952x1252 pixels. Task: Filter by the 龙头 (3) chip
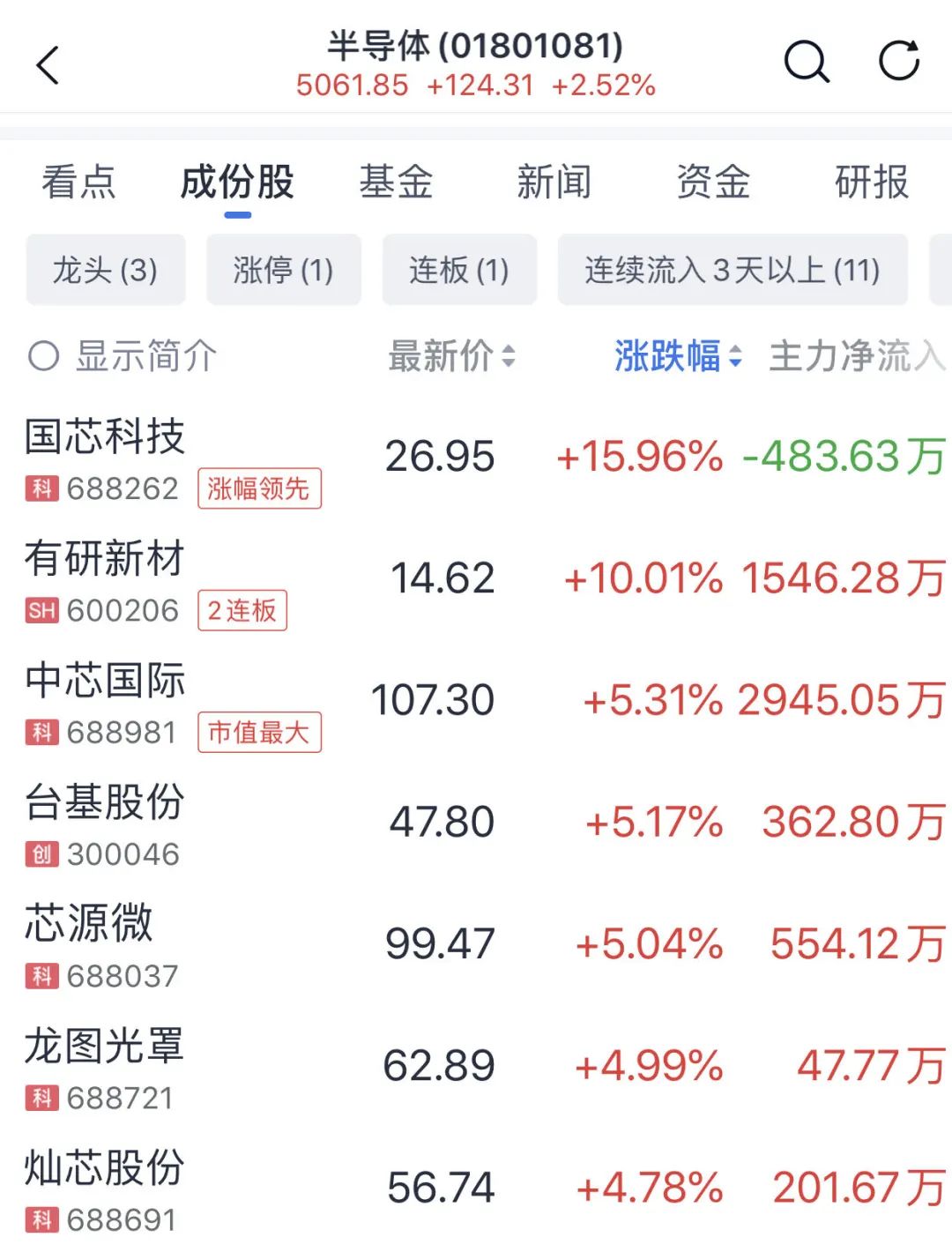pos(106,270)
